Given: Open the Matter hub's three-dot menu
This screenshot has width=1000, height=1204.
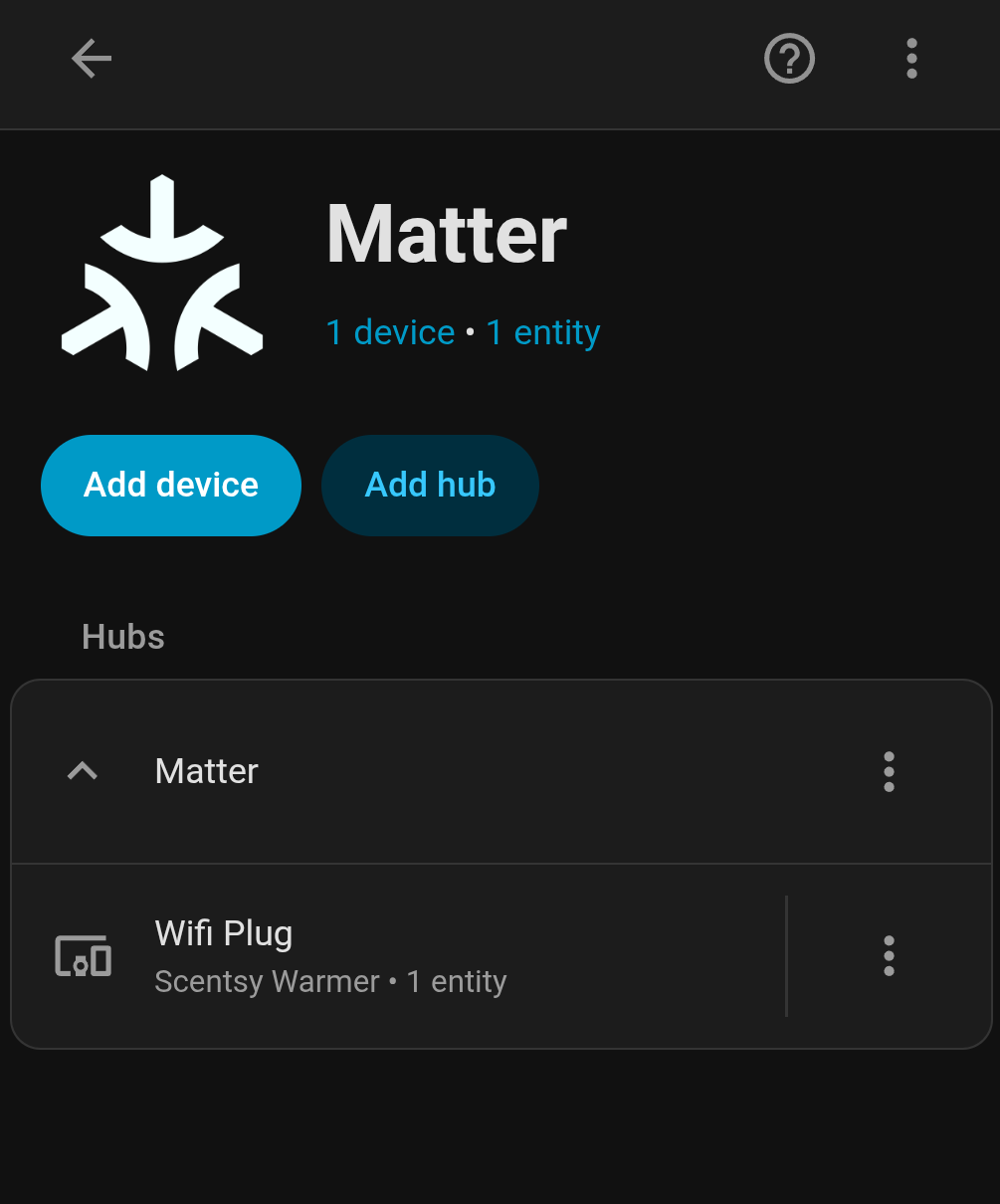Looking at the screenshot, I should (x=889, y=771).
